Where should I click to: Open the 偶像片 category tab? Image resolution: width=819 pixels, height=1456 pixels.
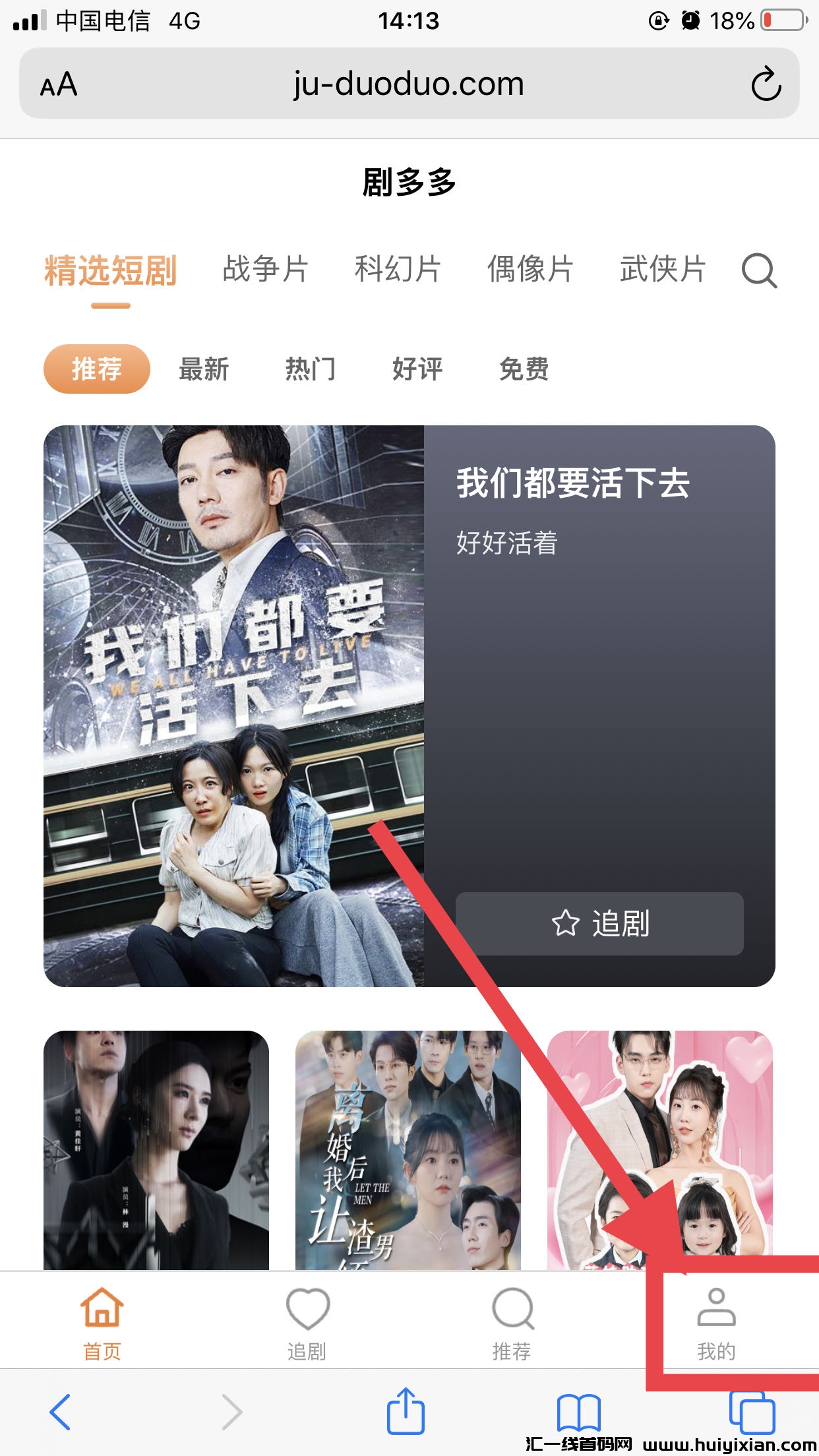tap(530, 270)
